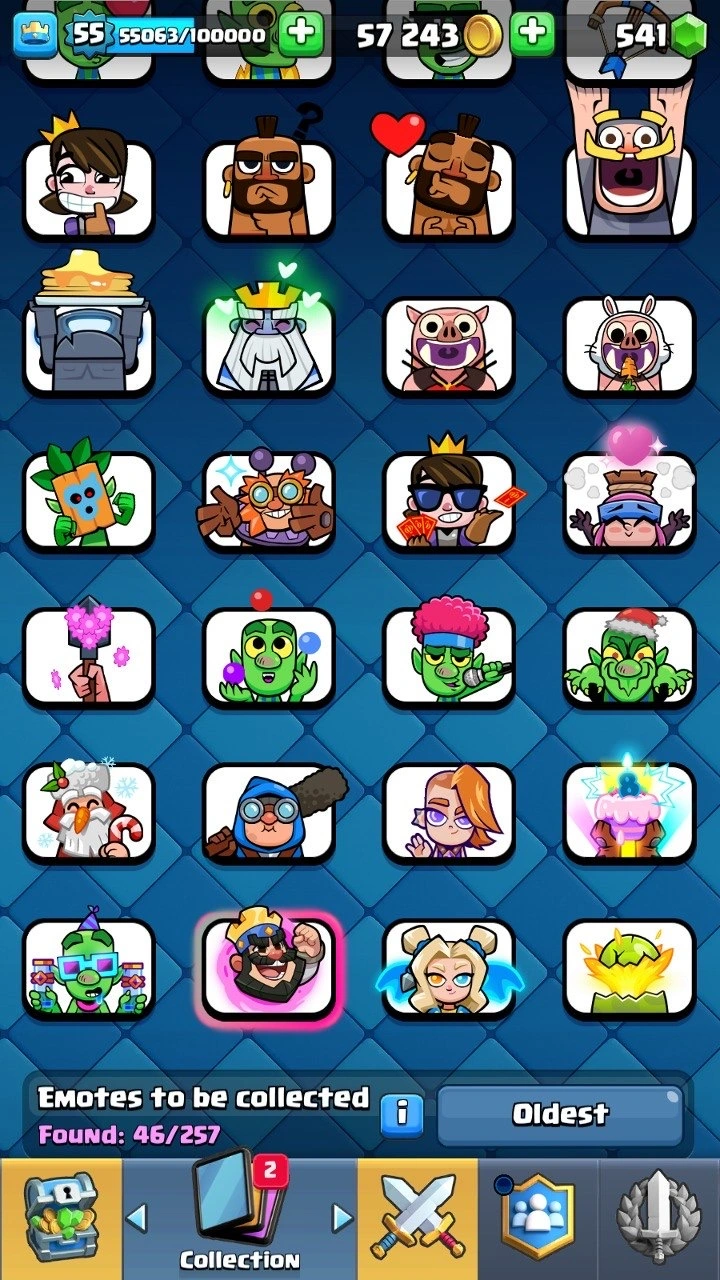Pick the princess grinning emote

(x=88, y=180)
